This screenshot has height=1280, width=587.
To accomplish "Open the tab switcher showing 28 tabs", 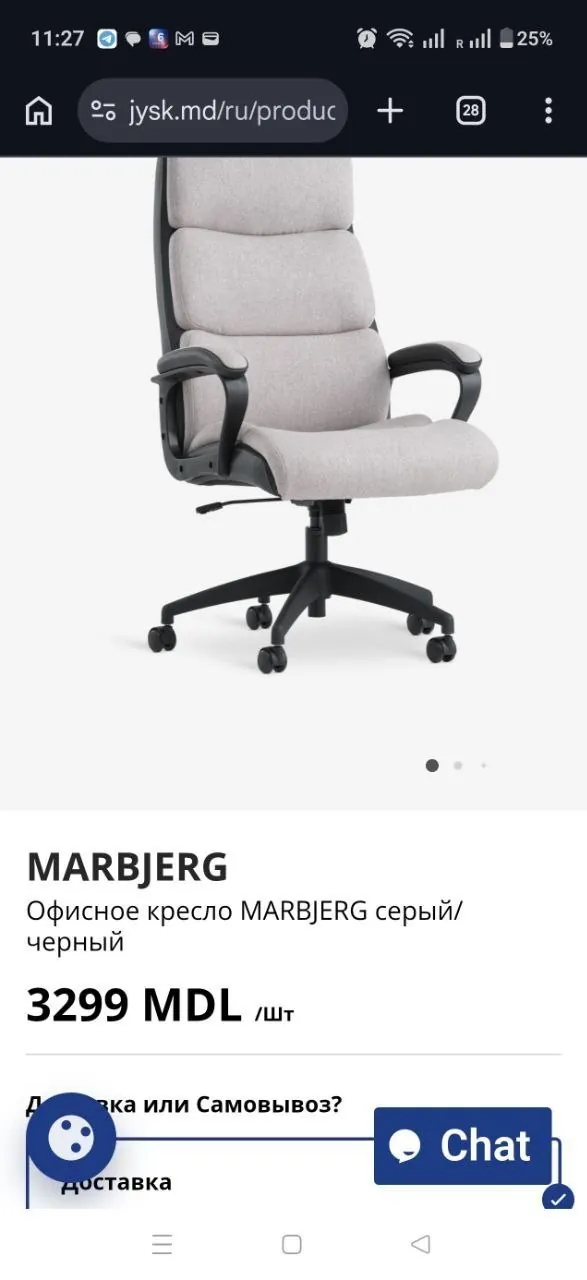I will (x=470, y=111).
